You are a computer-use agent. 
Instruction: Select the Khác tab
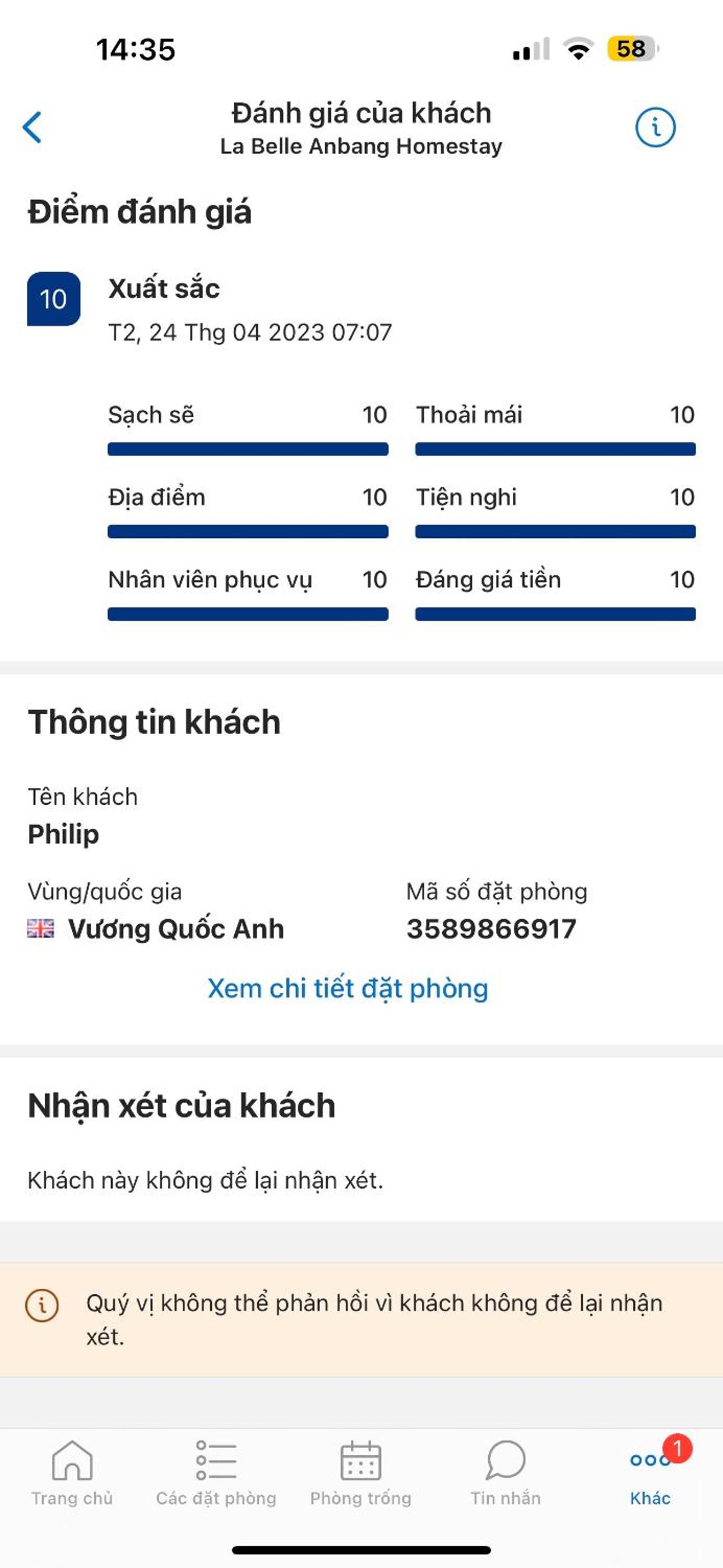pos(650,1472)
